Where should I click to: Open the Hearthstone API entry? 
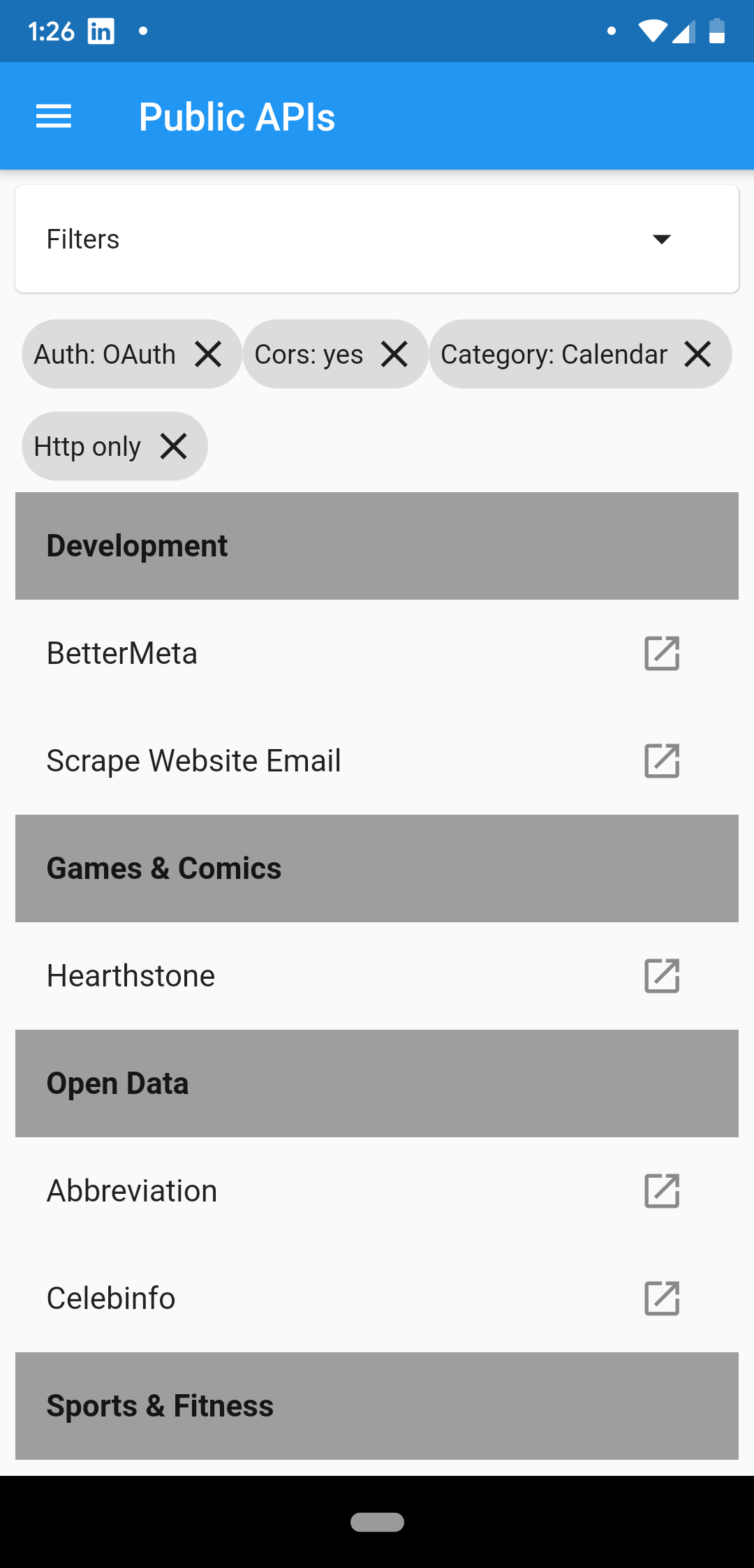131,976
